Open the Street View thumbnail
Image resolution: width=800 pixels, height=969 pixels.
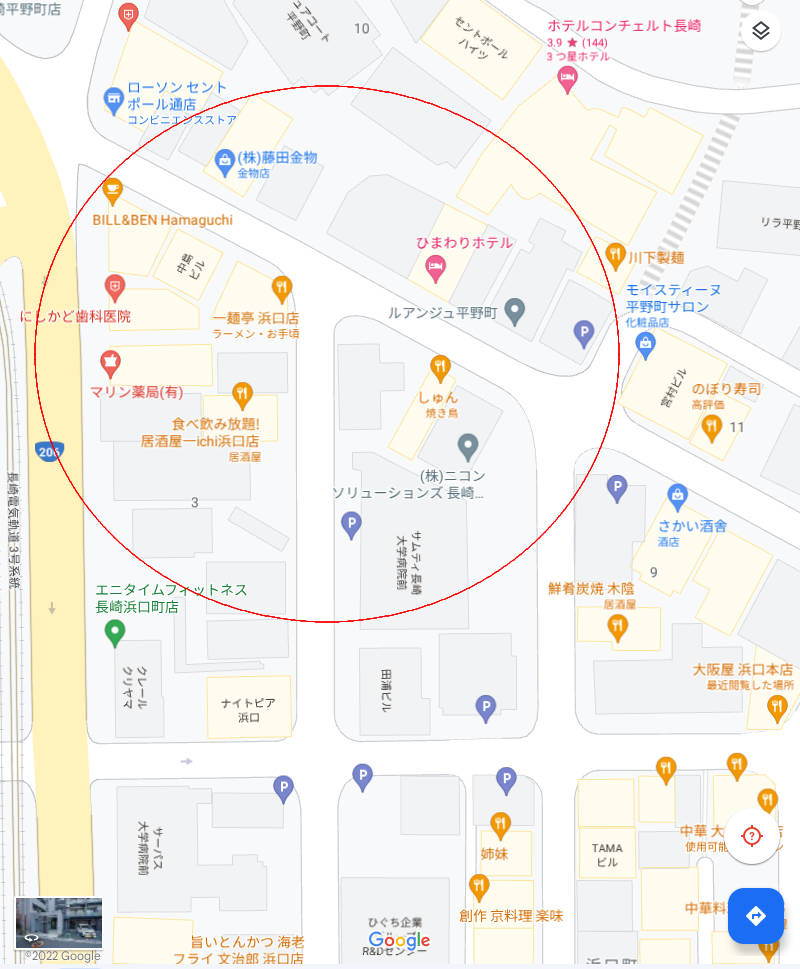(58, 922)
